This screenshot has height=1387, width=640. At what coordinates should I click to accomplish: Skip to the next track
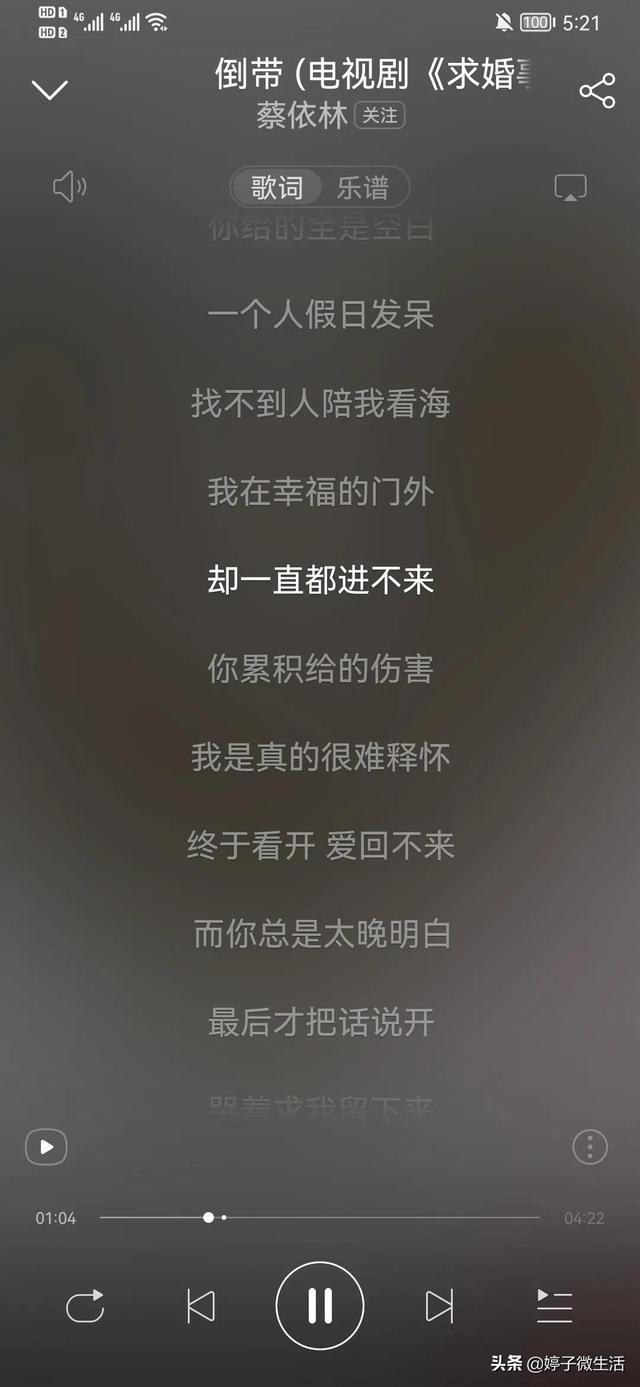coord(439,1306)
